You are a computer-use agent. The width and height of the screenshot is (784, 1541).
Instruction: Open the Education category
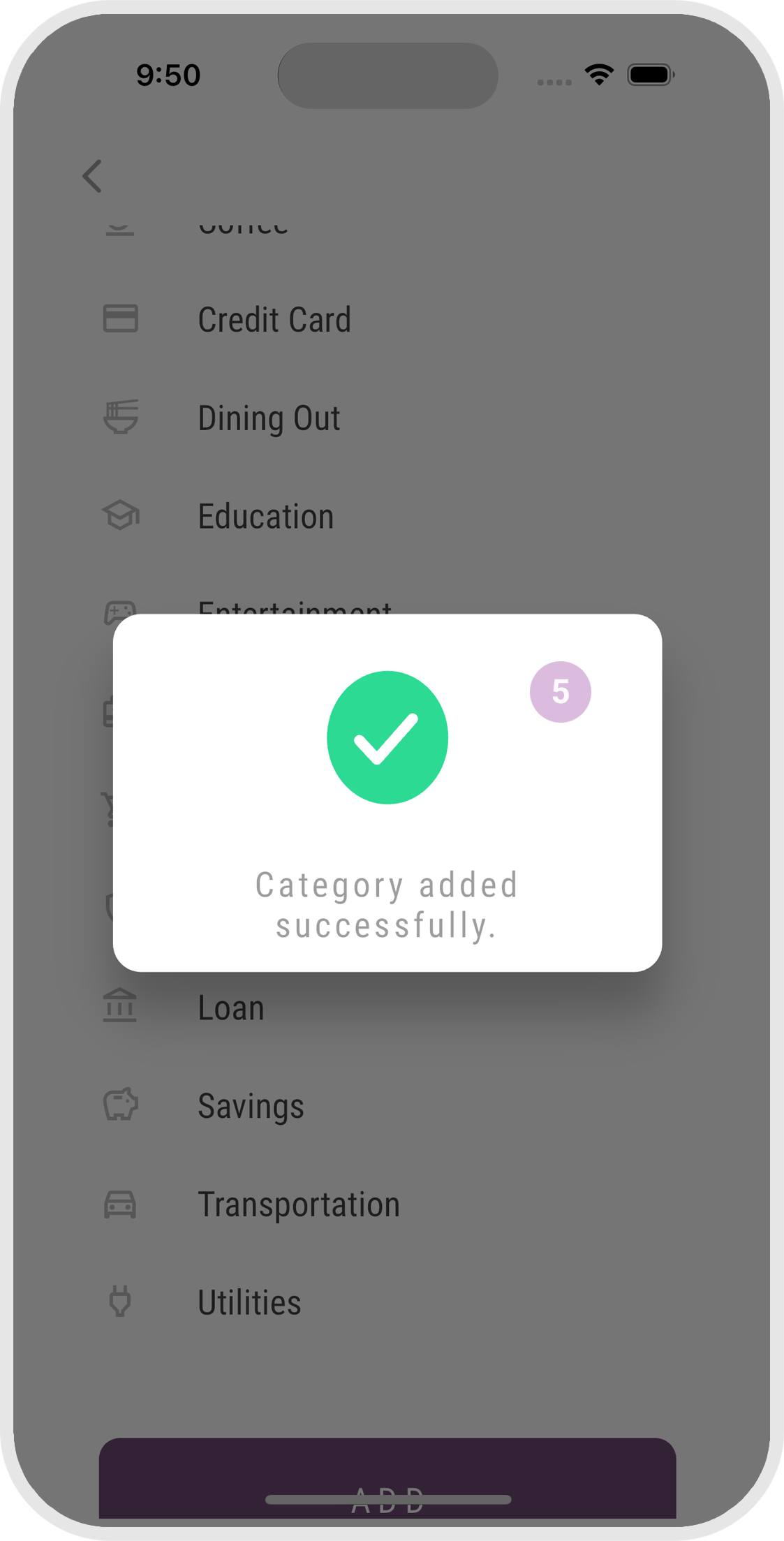click(265, 517)
